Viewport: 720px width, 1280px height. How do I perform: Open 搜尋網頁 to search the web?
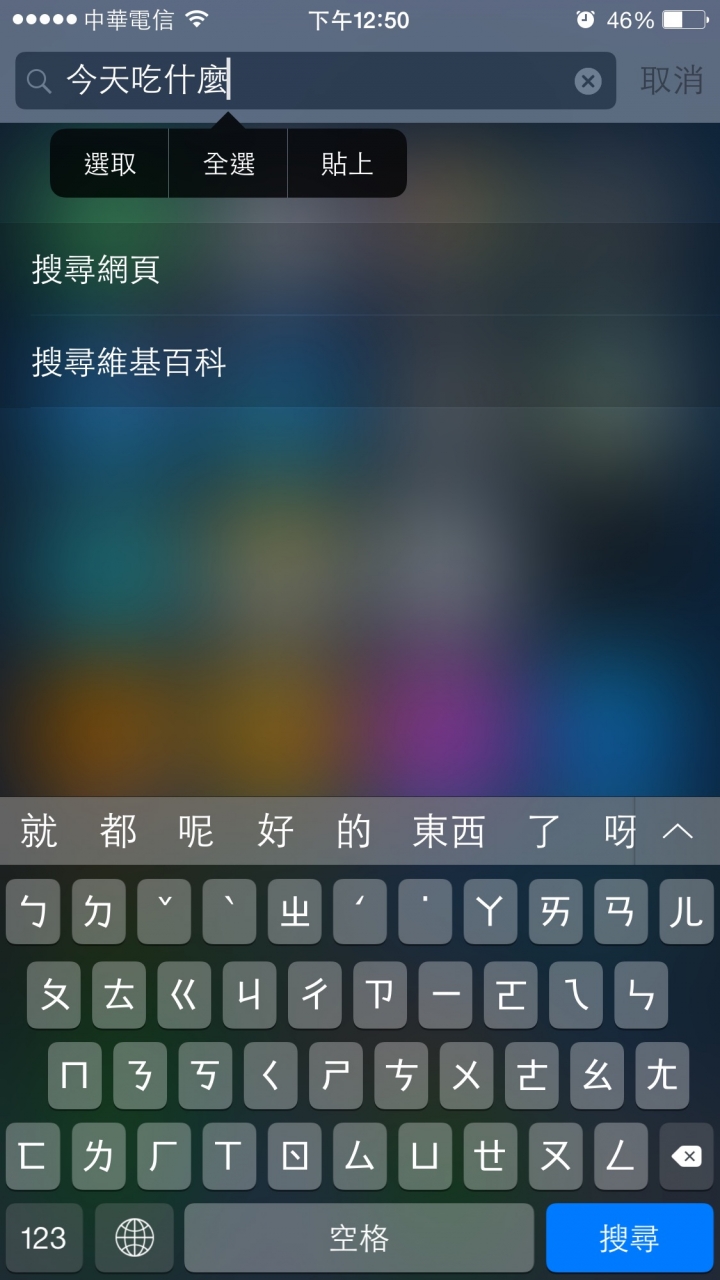[360, 270]
